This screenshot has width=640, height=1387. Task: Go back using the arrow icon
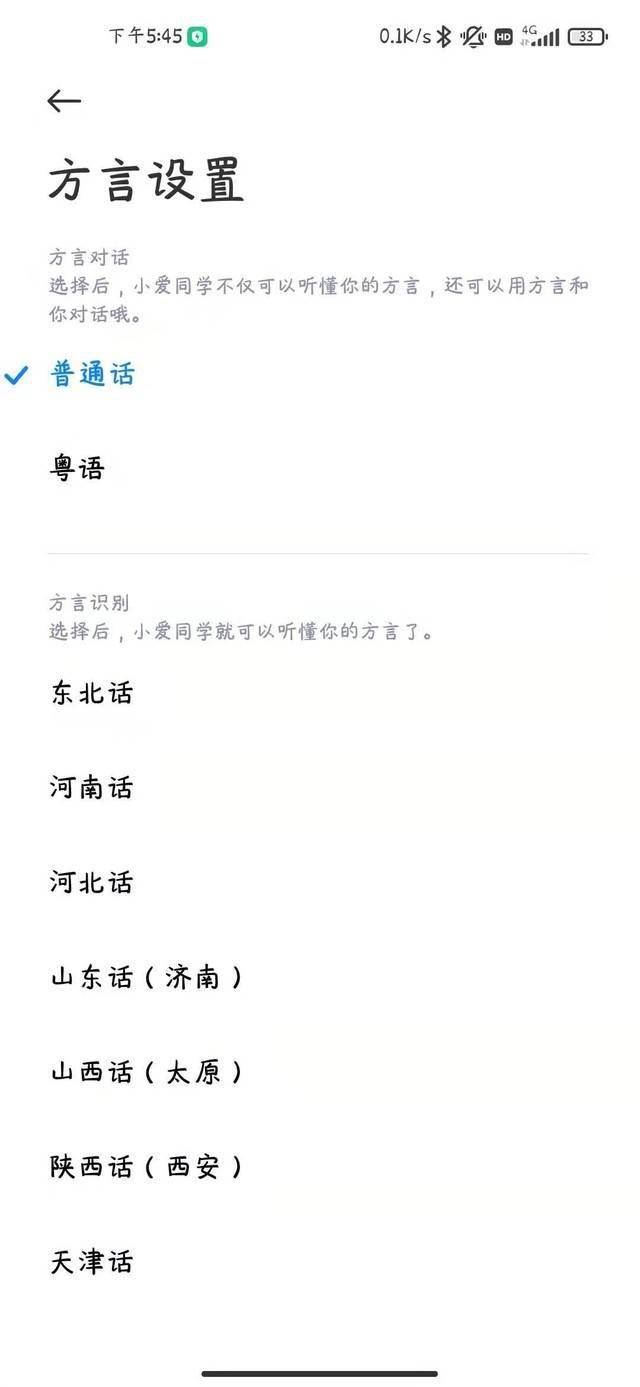click(64, 100)
